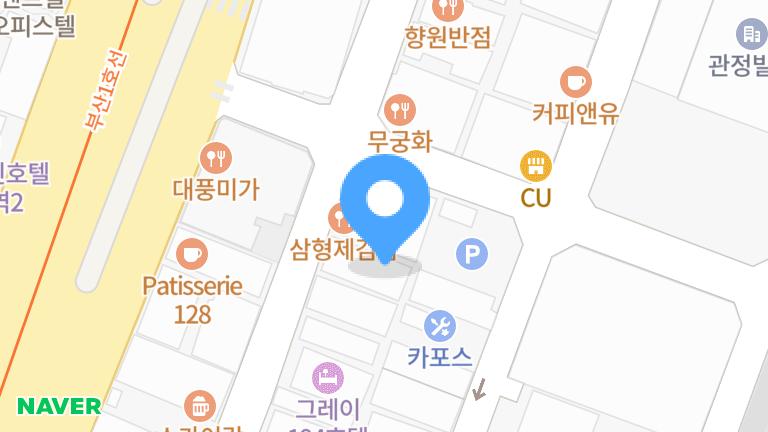Select the 대풍미가 restaurant marker
This screenshot has height=432, width=768.
point(216,156)
